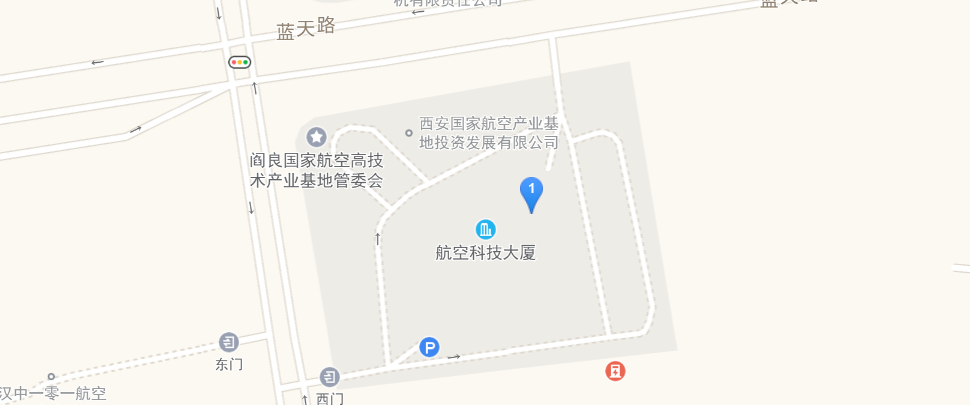970x405 pixels.
Task: Open 阎良国家航空高技术产业基地管委会 star marker
Action: (x=317, y=136)
